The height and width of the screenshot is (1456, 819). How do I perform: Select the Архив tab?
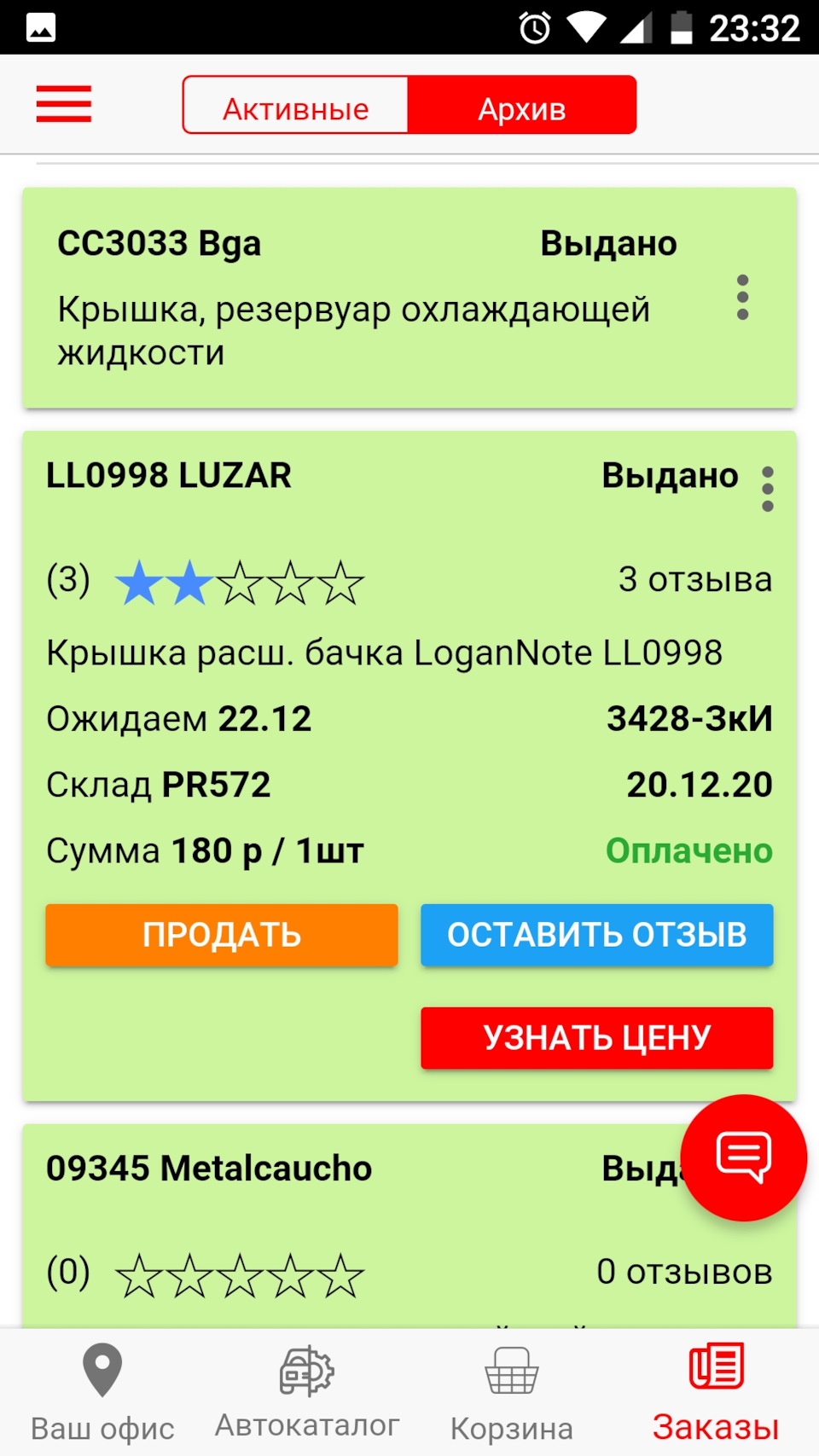521,106
